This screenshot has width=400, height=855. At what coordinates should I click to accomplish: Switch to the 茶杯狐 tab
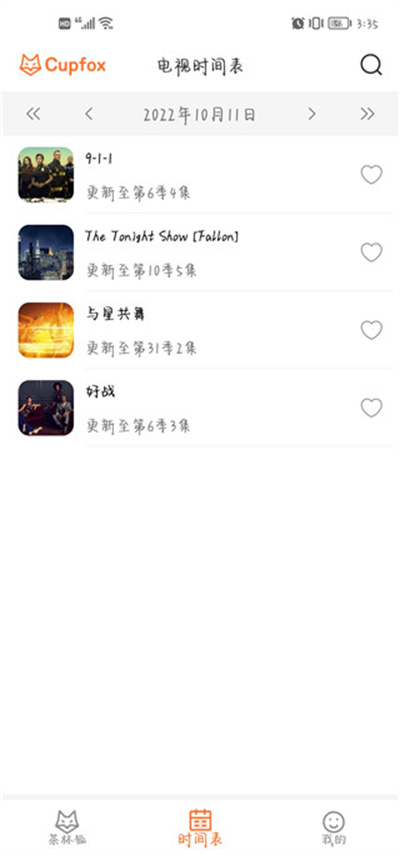[x=67, y=828]
